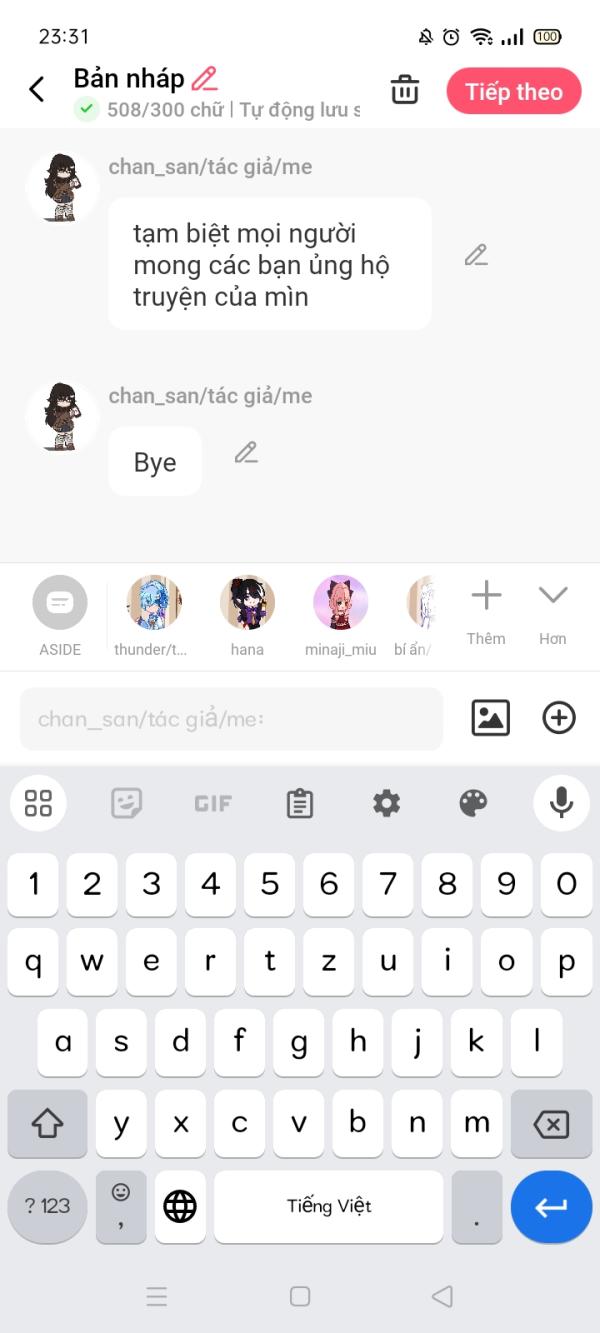Choose the thunder character avatar
Screen dimensions: 600x1333
(x=154, y=603)
